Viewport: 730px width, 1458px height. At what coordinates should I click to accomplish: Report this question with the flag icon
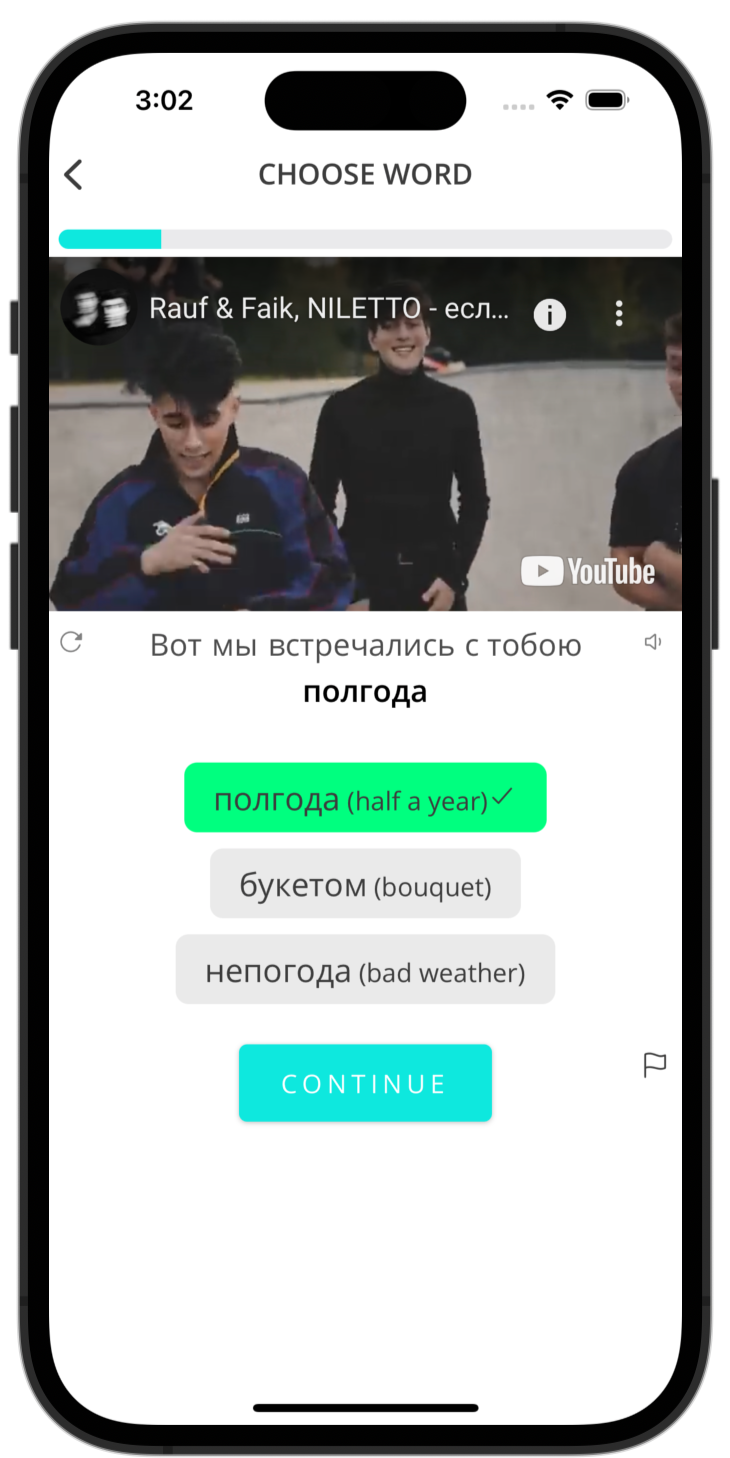(654, 1065)
